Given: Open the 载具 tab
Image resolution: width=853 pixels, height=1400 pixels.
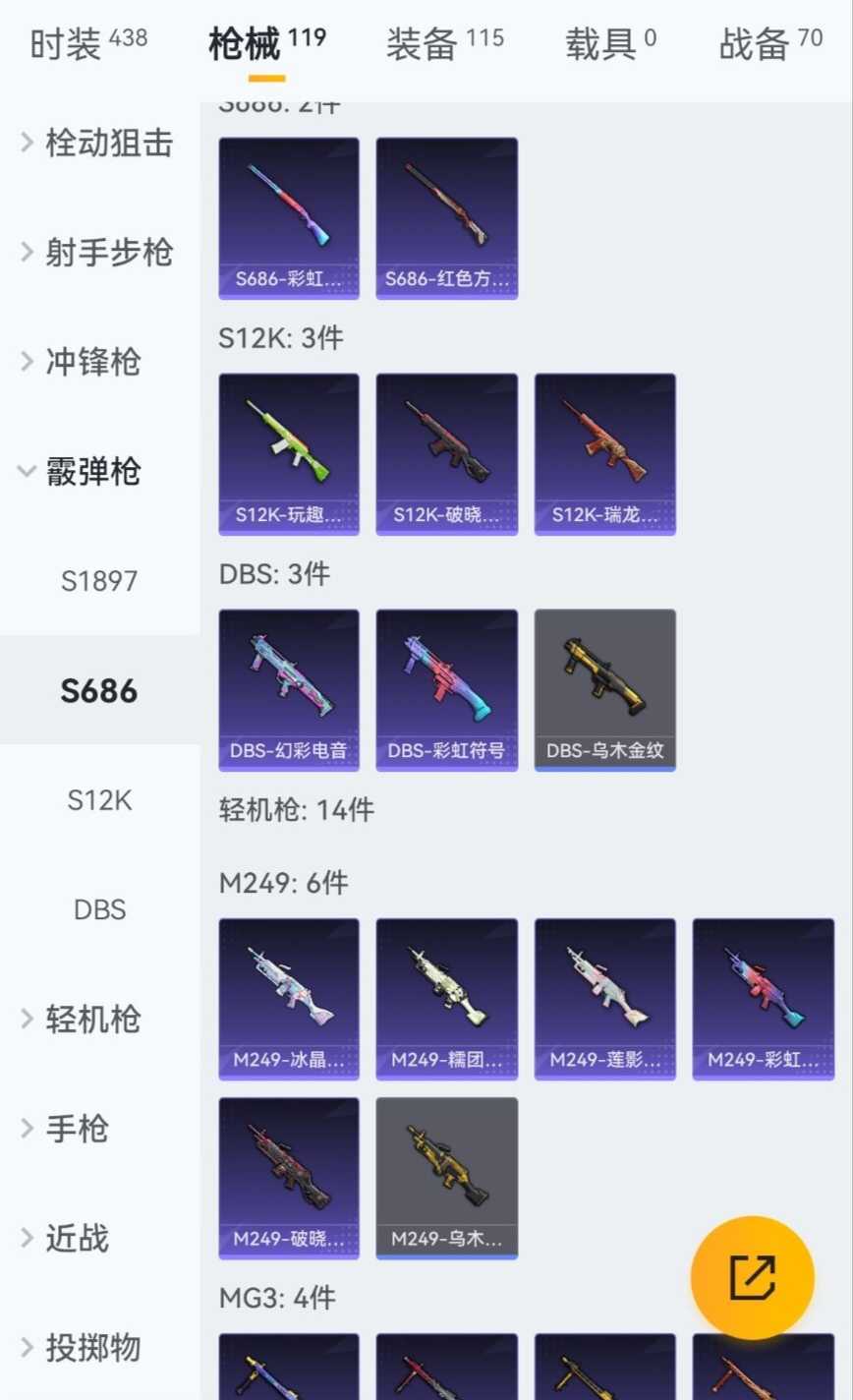Looking at the screenshot, I should pos(610,44).
